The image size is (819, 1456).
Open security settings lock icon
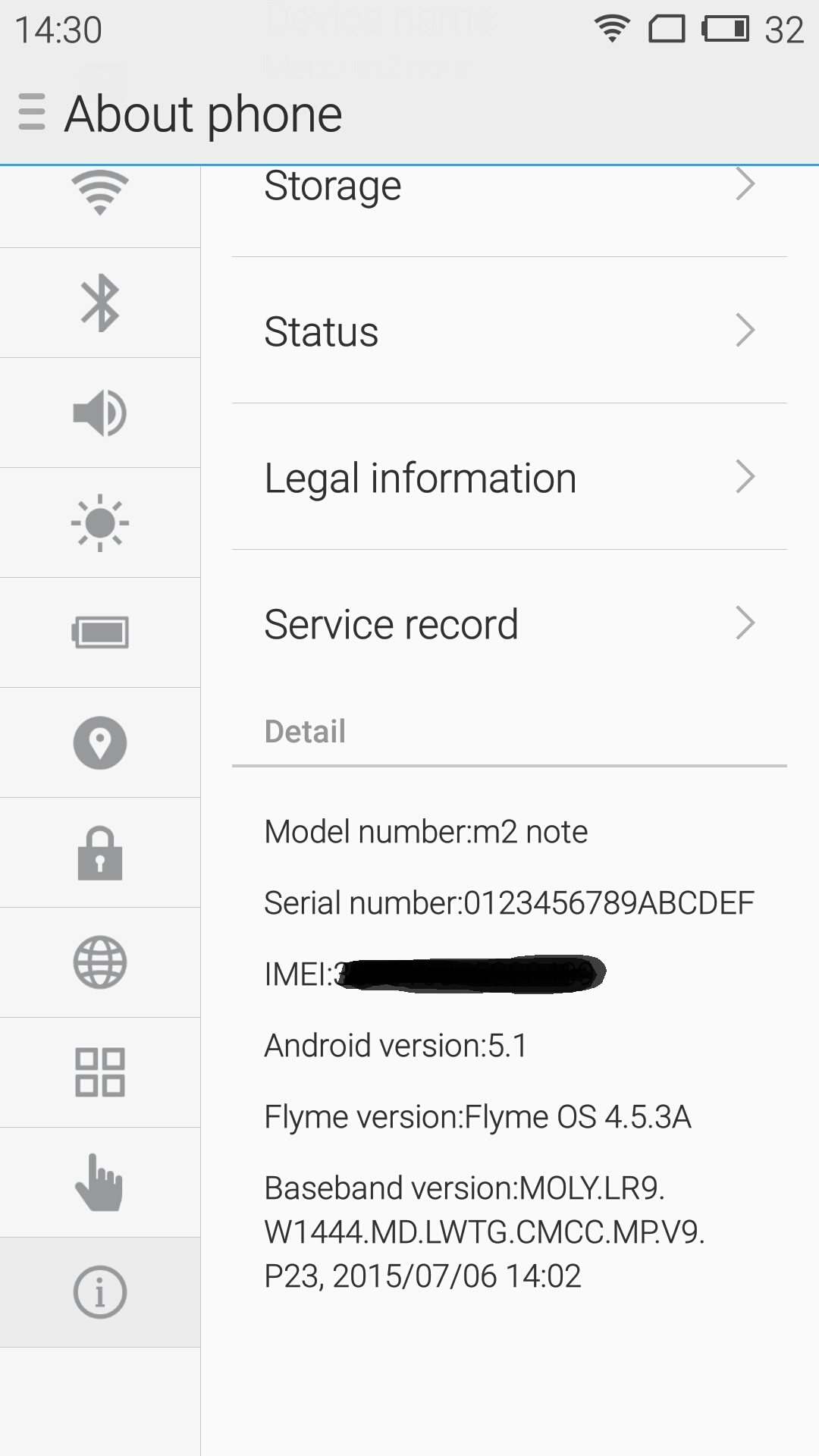pyautogui.click(x=100, y=853)
